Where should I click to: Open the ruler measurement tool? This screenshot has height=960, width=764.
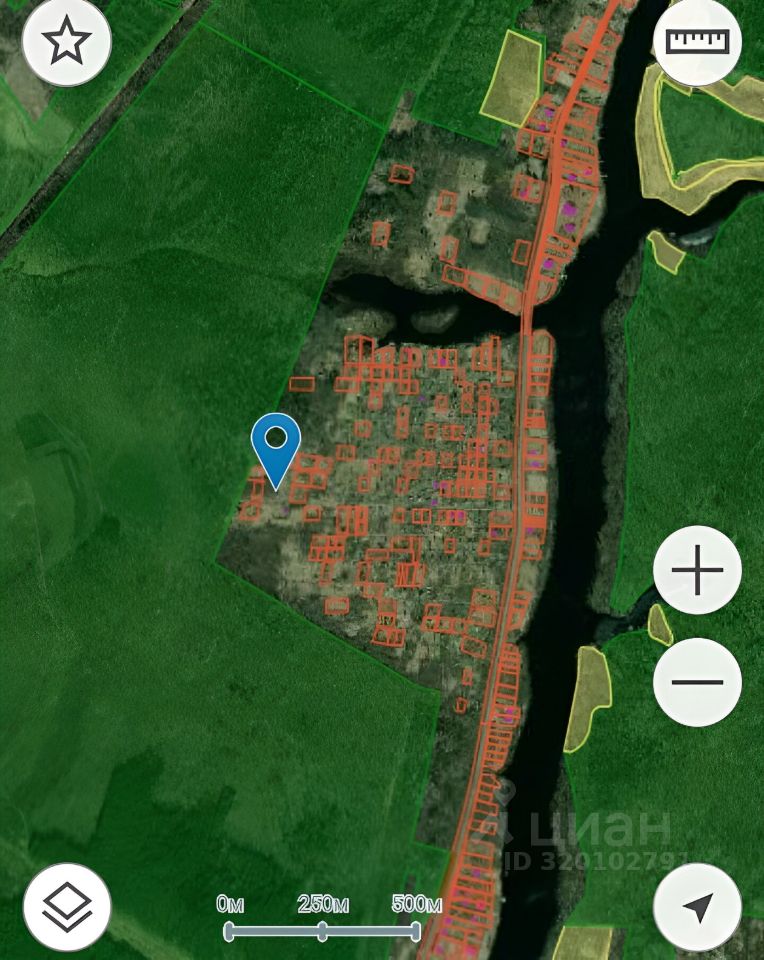(697, 42)
